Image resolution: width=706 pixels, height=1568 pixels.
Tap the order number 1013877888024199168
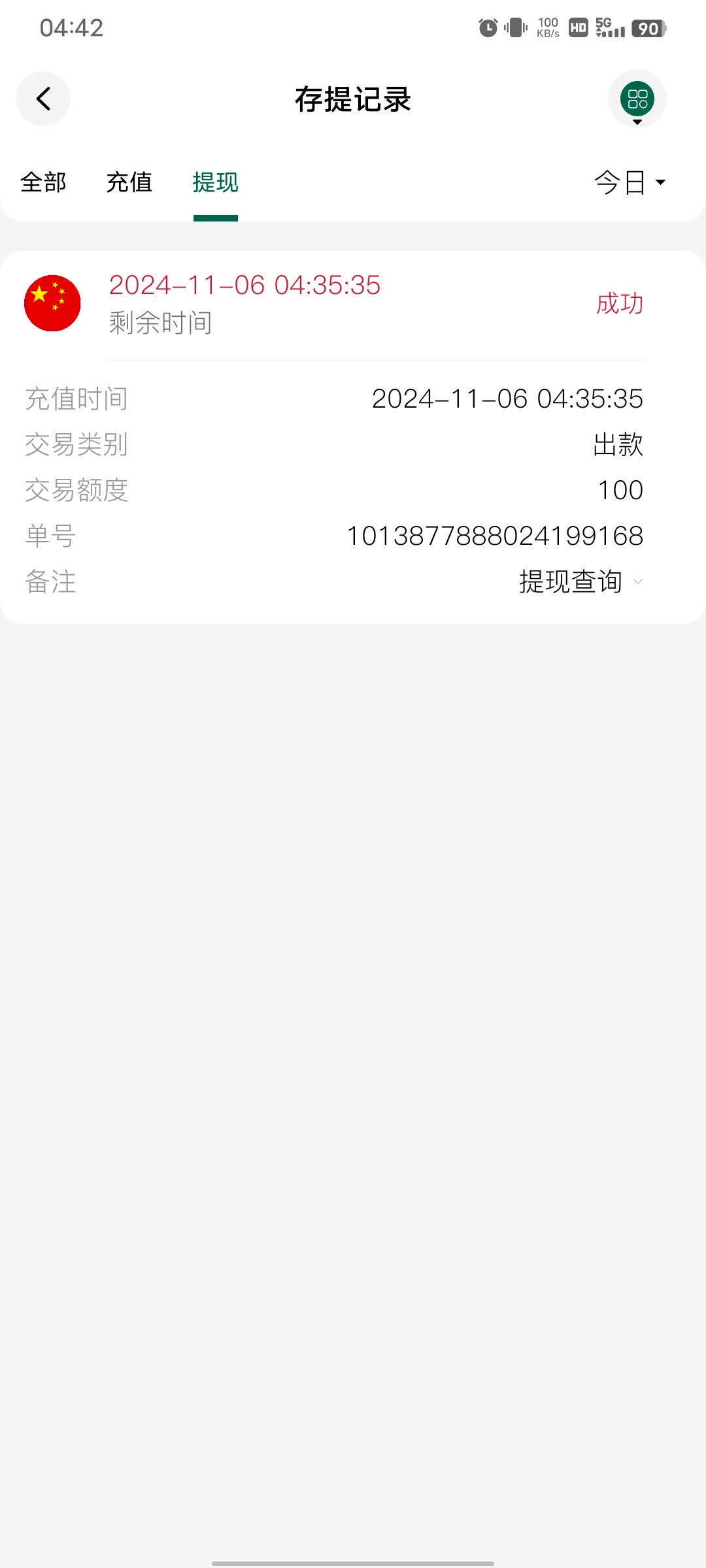click(494, 536)
